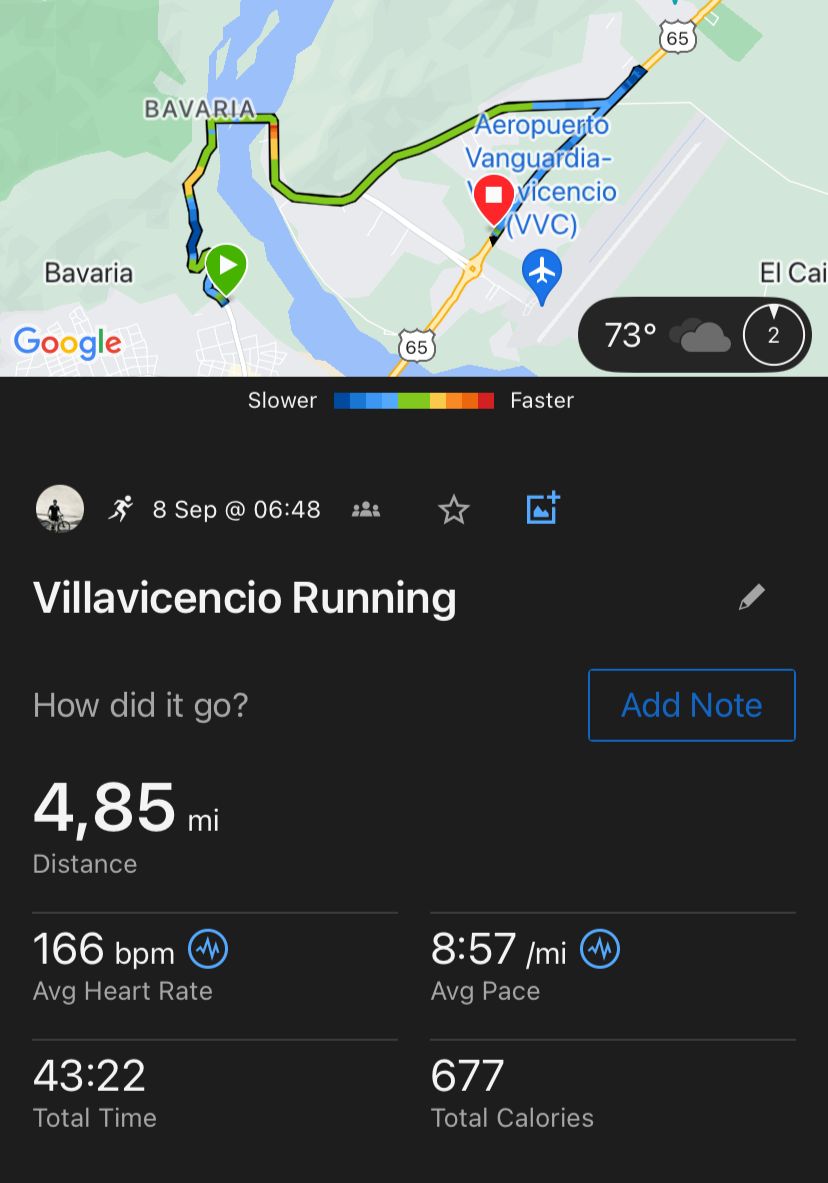Tap the Add Note button
Viewport: 828px width, 1183px height.
pos(691,705)
